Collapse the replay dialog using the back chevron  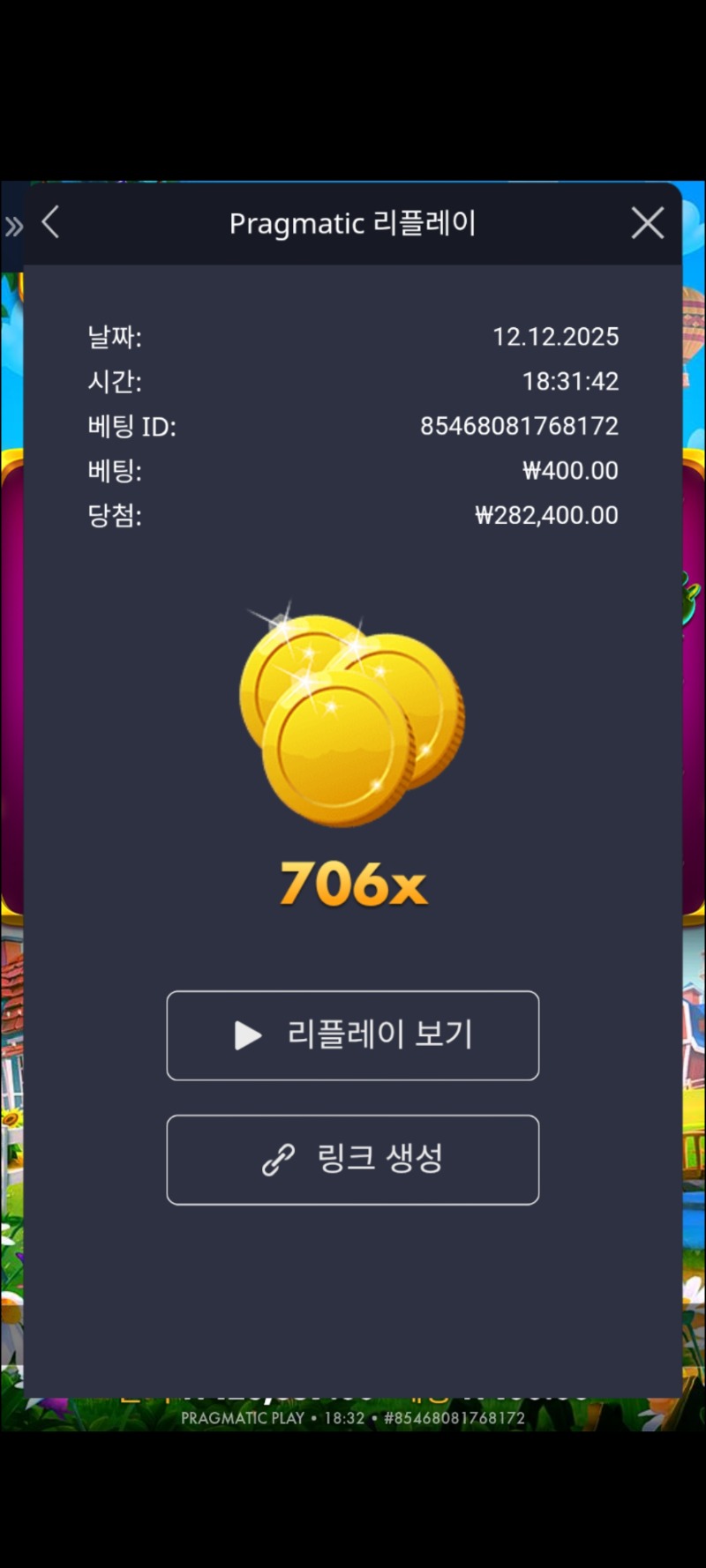[50, 223]
